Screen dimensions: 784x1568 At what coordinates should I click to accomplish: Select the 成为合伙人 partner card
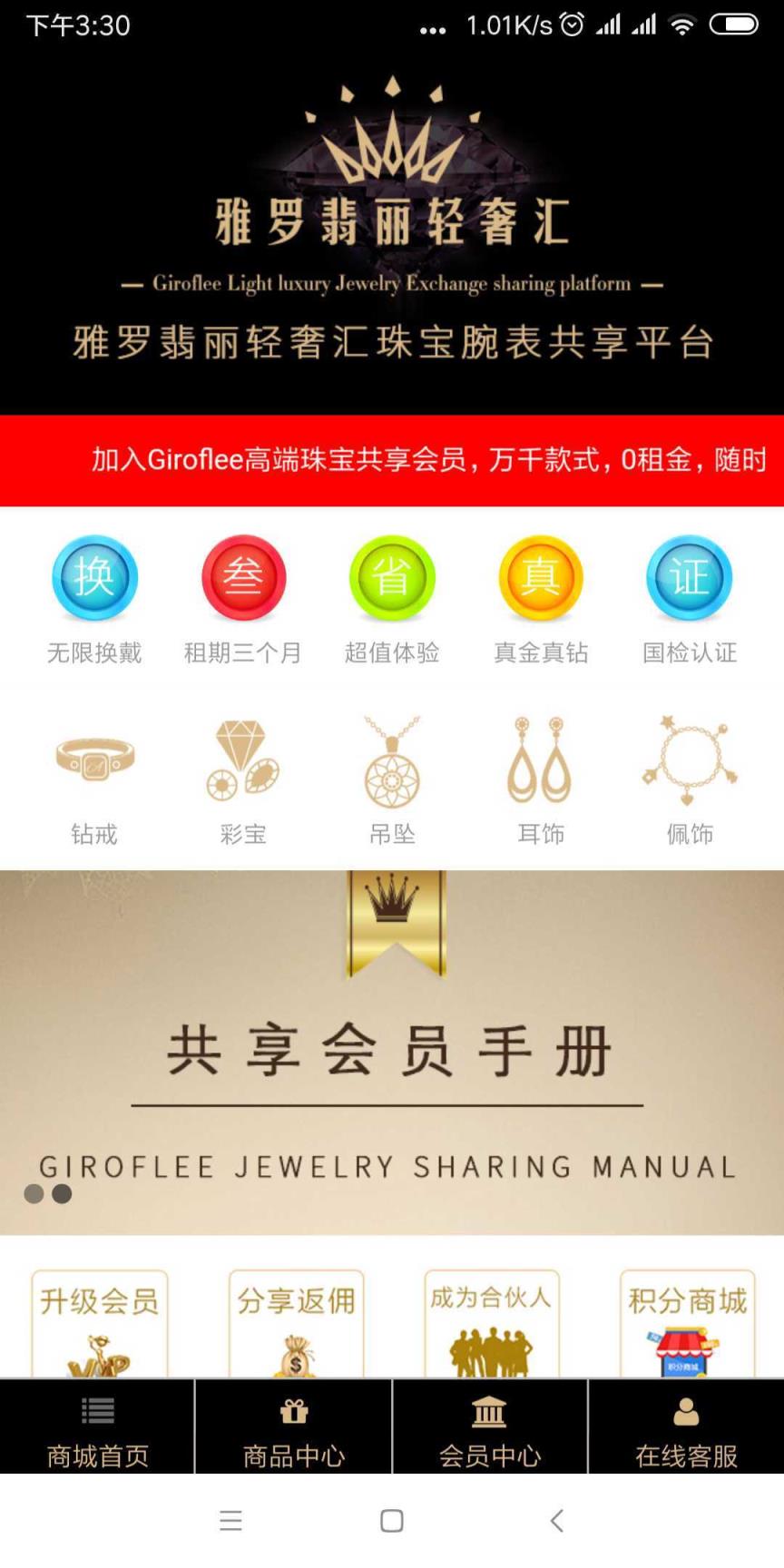point(491,1323)
